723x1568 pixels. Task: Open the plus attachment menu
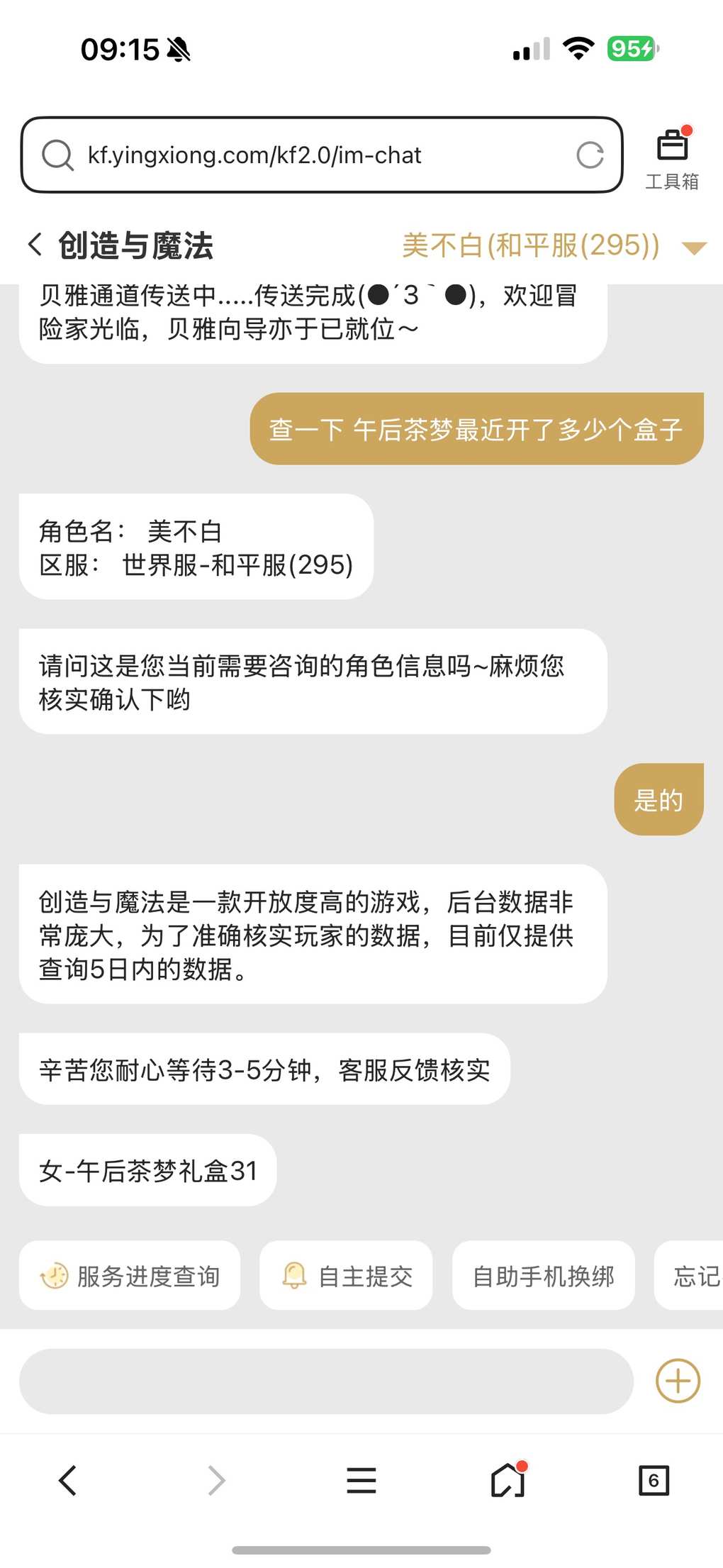pyautogui.click(x=678, y=1381)
